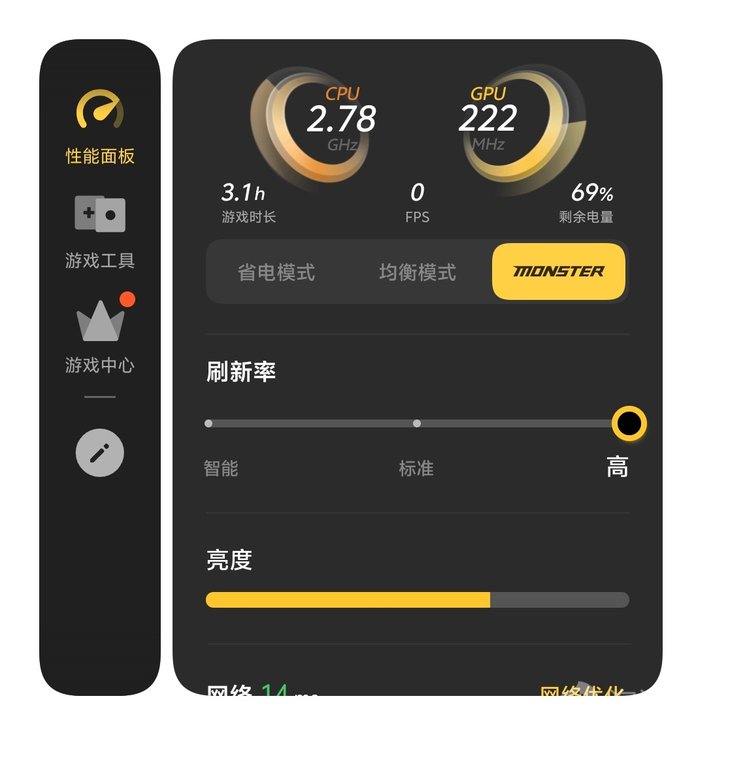Tap the 亮度 brightness bar to adjust
The width and height of the screenshot is (730, 758).
(x=418, y=600)
